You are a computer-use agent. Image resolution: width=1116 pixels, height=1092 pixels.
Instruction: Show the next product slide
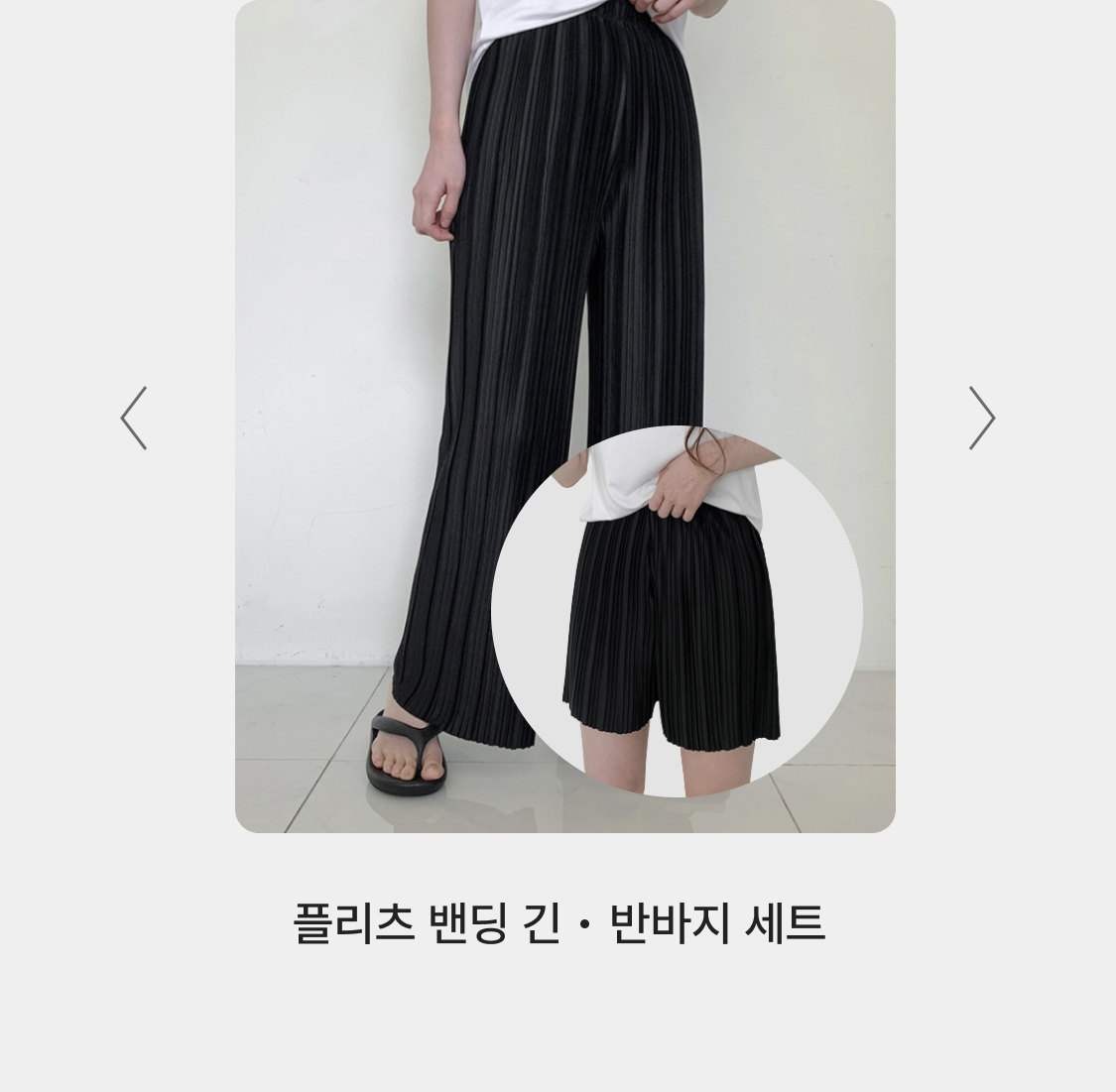tap(981, 418)
